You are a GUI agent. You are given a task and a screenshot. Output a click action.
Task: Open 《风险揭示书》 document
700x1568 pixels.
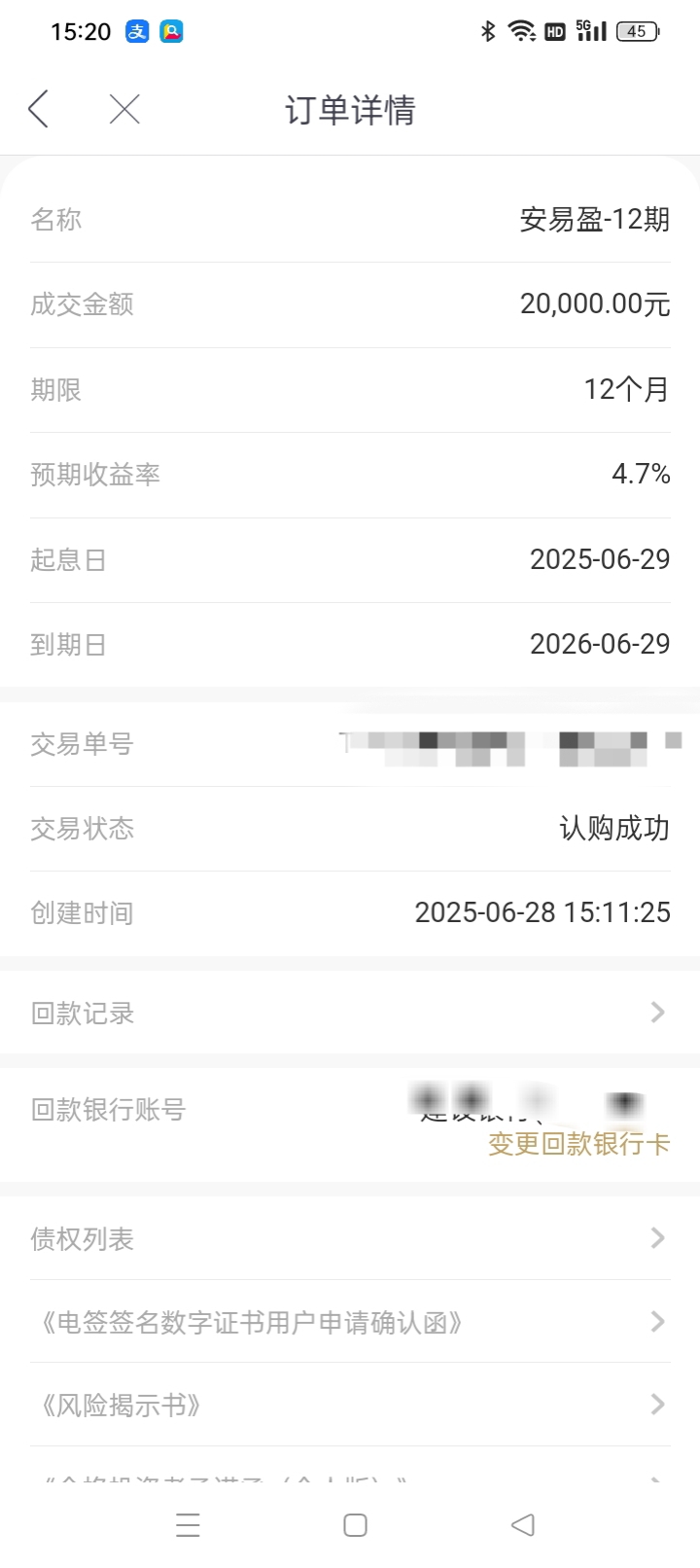(x=350, y=1406)
